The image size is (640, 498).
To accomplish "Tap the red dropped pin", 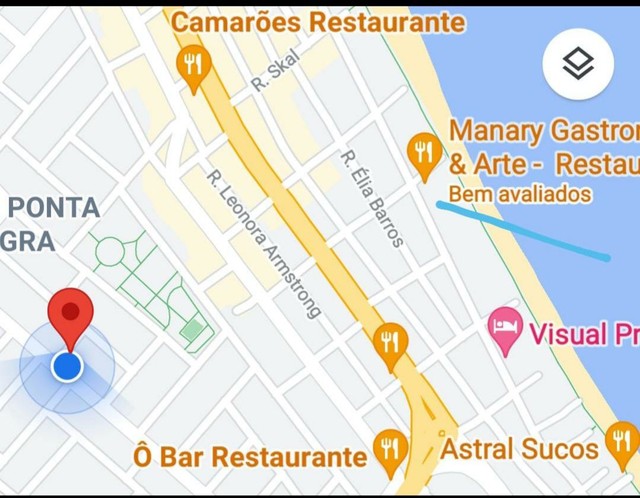I will pos(70,314).
